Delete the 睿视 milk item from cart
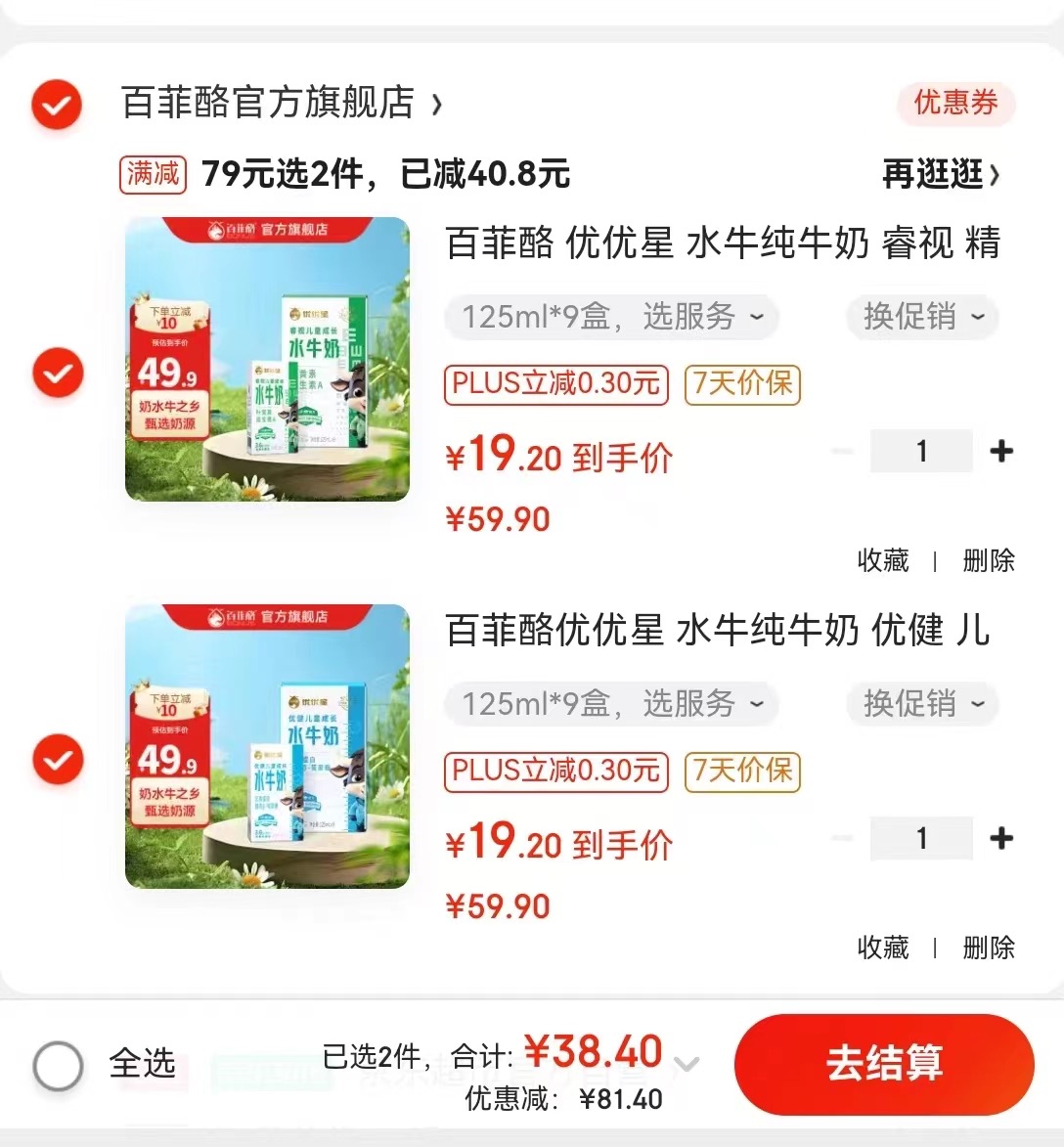This screenshot has height=1147, width=1064. [x=988, y=560]
